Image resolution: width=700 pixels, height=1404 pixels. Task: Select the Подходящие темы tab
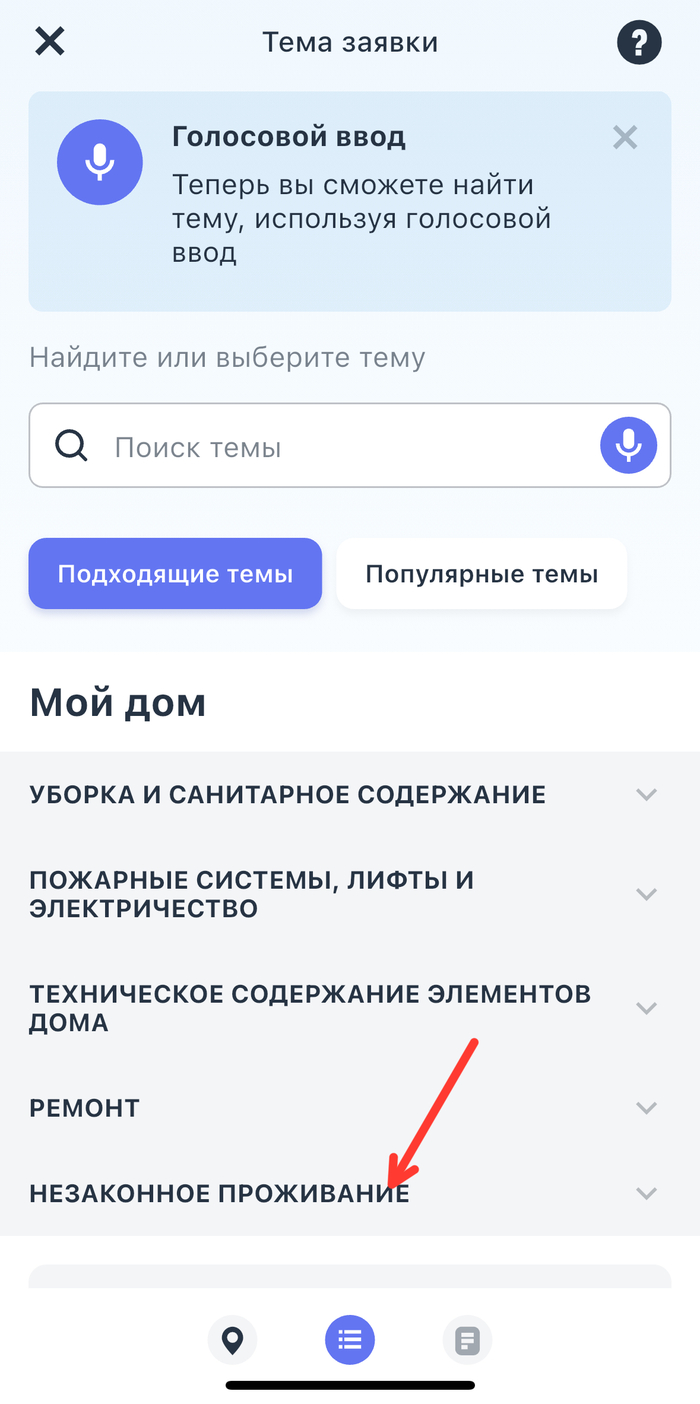coord(175,574)
